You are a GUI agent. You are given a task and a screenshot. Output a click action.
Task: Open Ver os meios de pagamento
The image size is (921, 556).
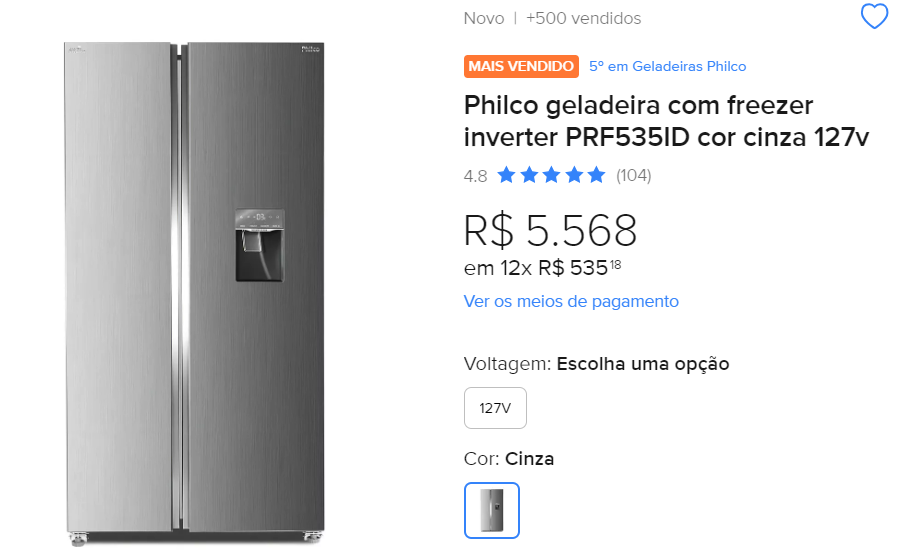coord(571,301)
